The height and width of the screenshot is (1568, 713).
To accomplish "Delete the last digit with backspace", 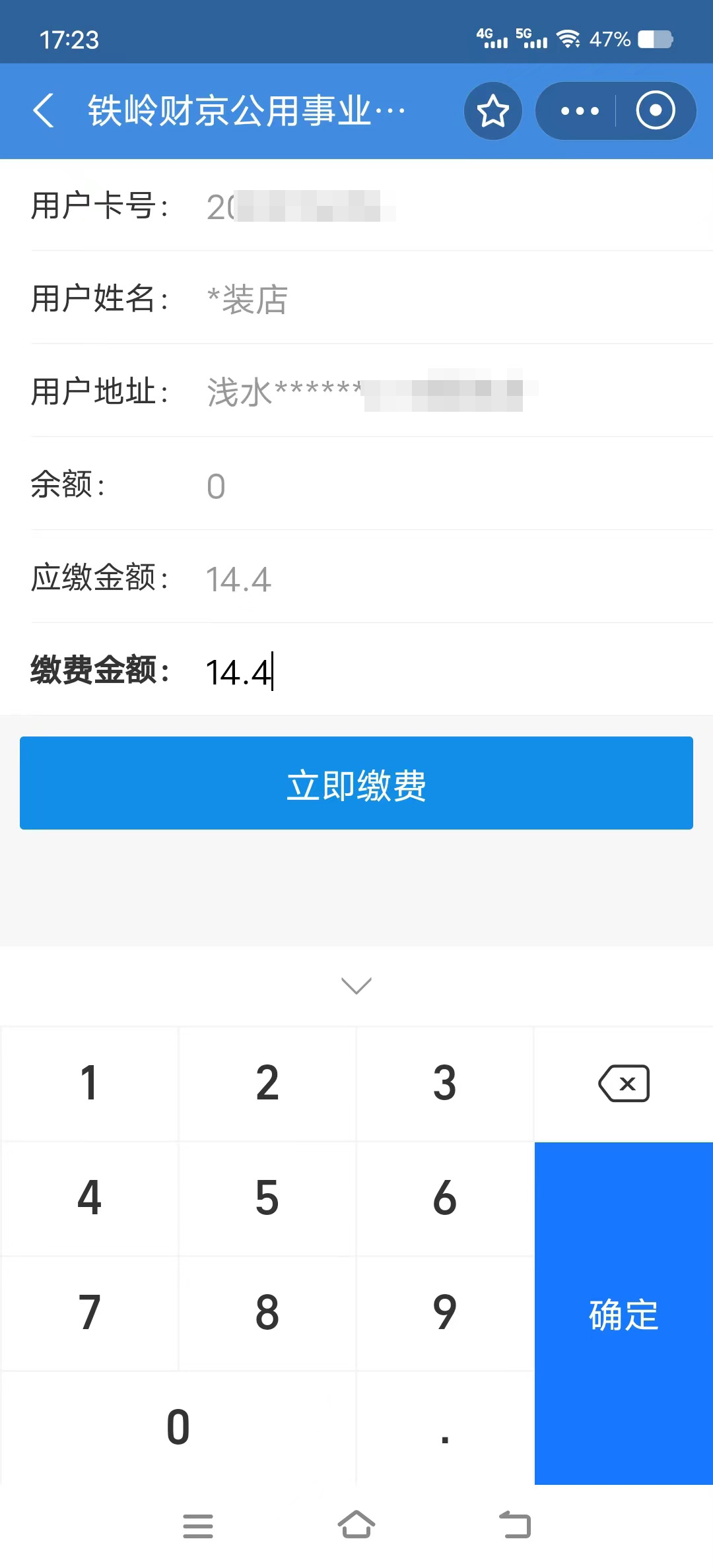I will [624, 1084].
